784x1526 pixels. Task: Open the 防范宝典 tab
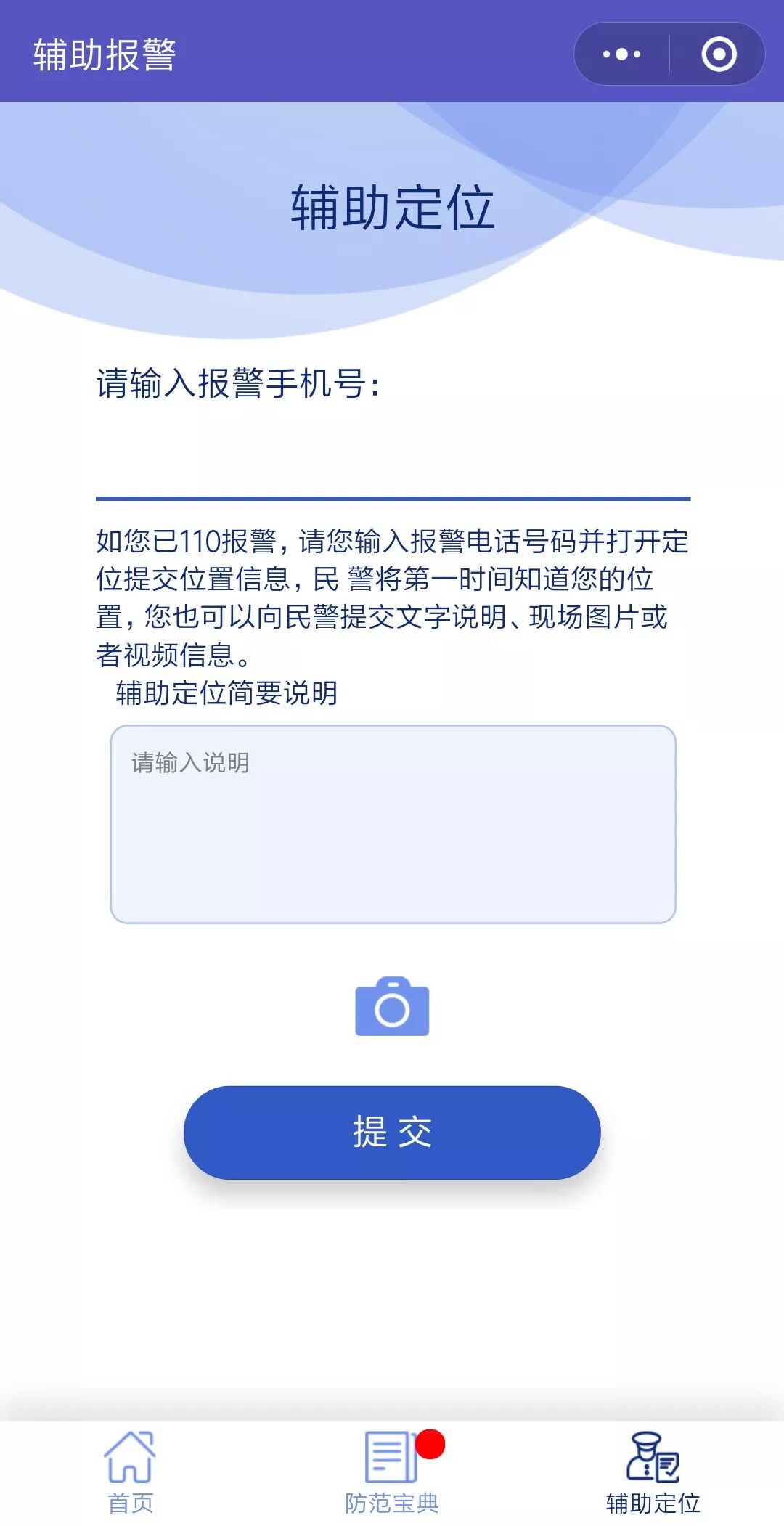392,1472
